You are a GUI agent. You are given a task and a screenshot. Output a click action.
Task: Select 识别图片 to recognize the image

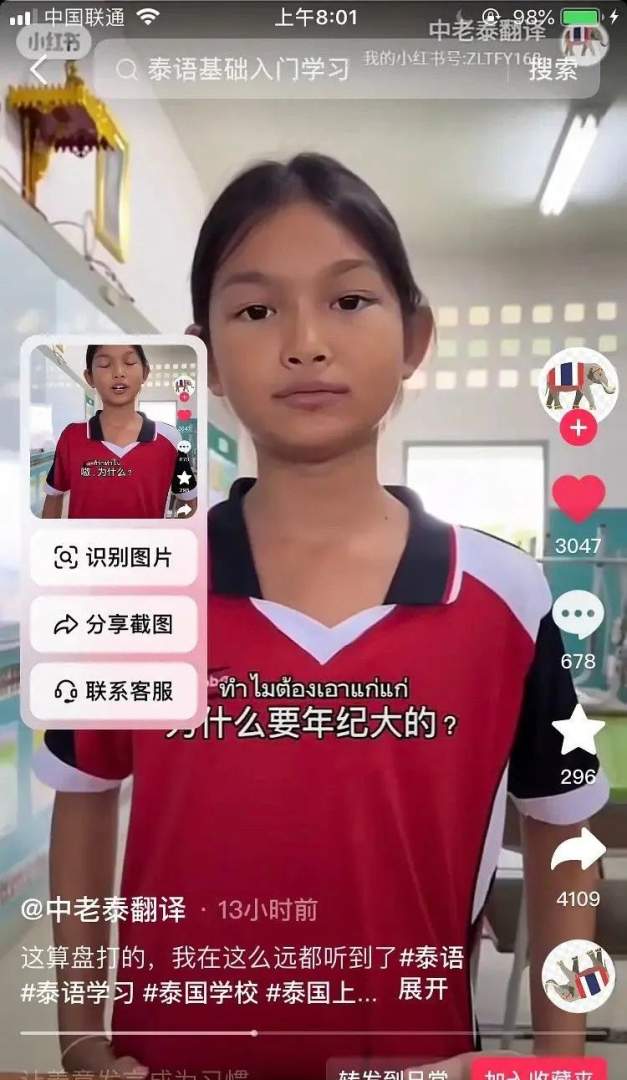[113, 558]
